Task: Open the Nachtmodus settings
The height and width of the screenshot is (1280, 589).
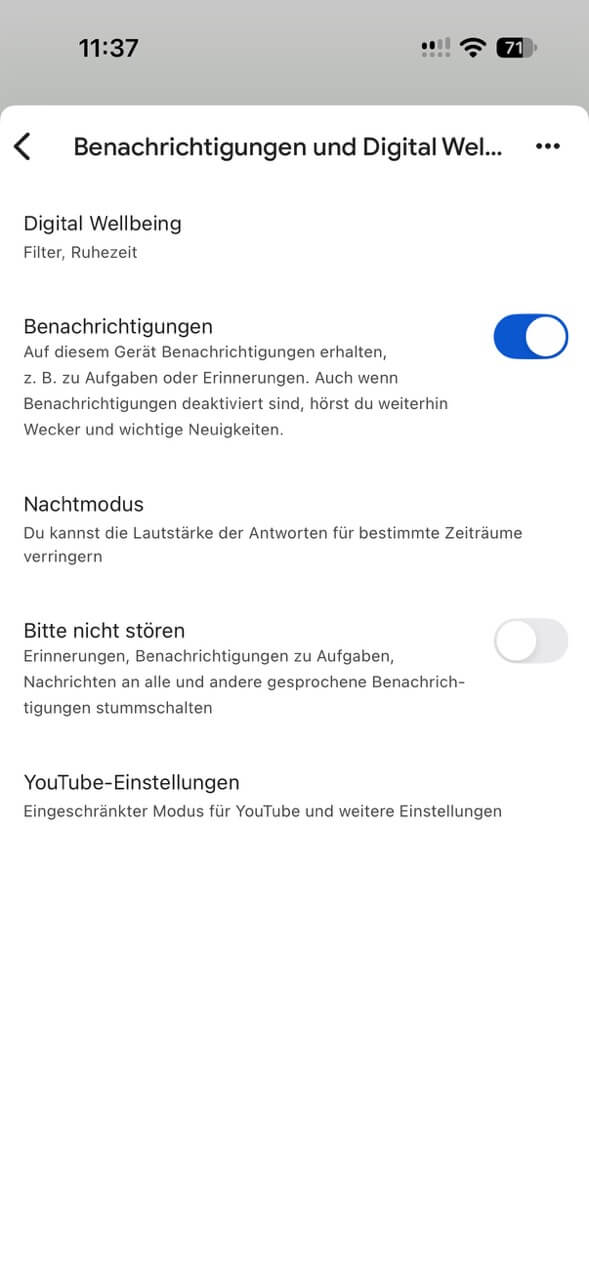Action: click(294, 529)
